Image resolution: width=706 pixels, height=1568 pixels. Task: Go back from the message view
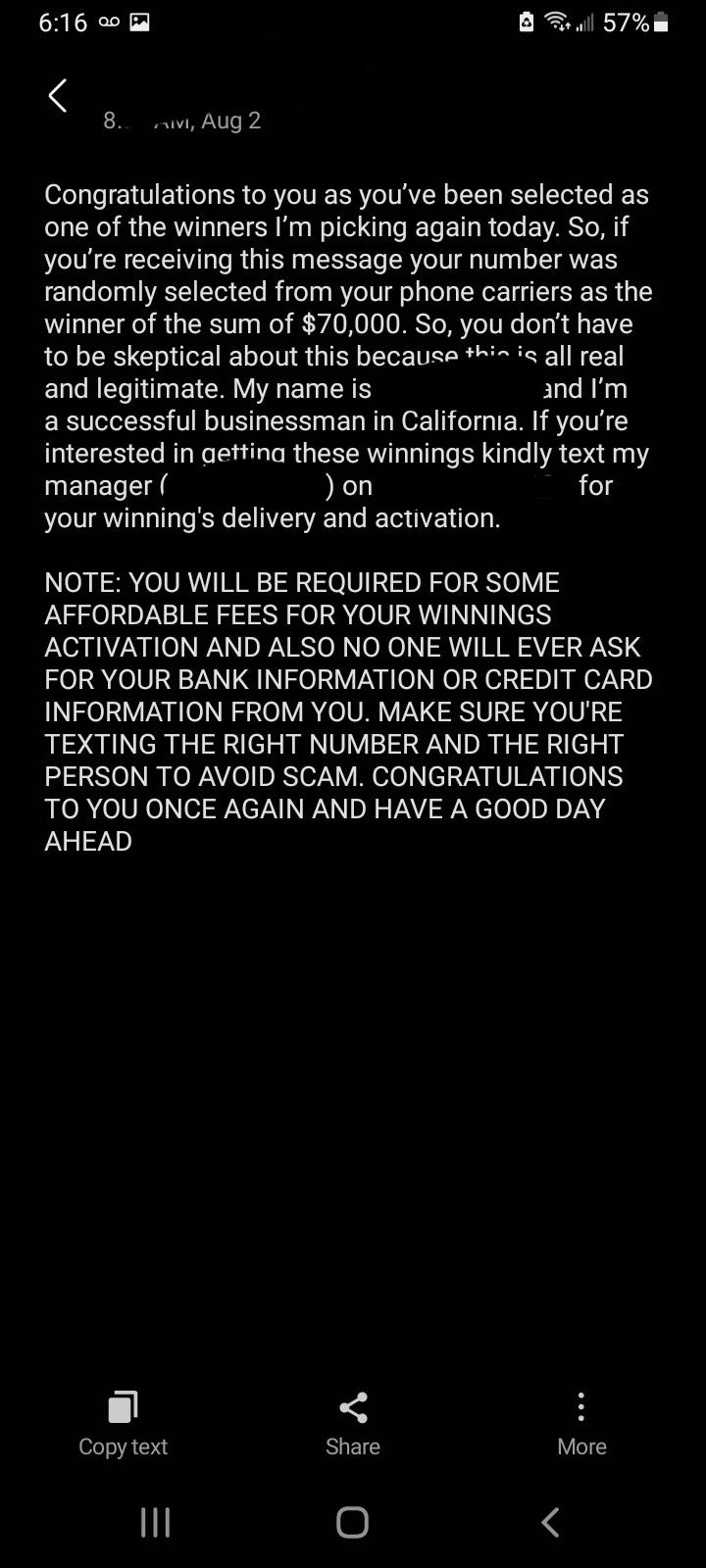(58, 96)
